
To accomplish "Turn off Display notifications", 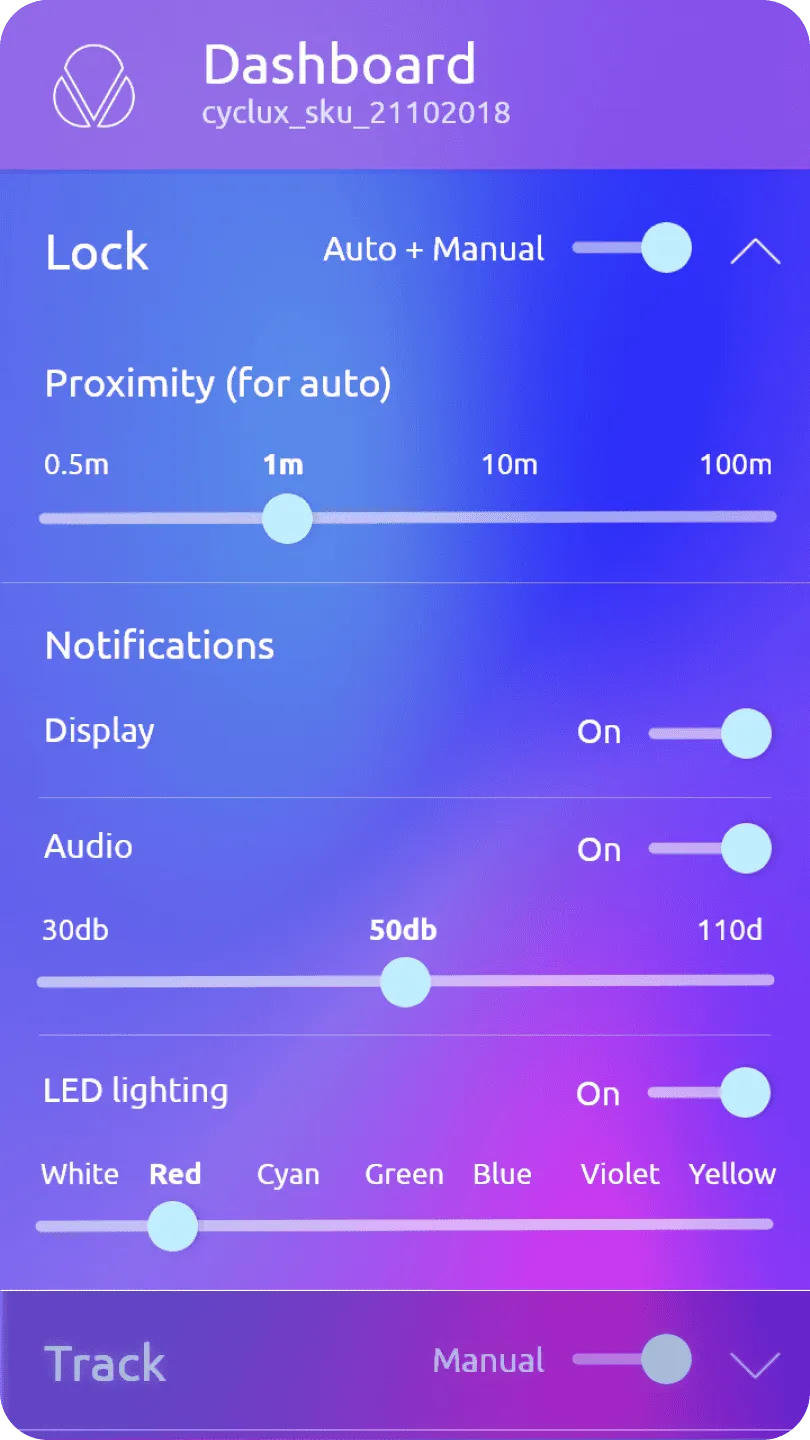I will click(x=711, y=734).
